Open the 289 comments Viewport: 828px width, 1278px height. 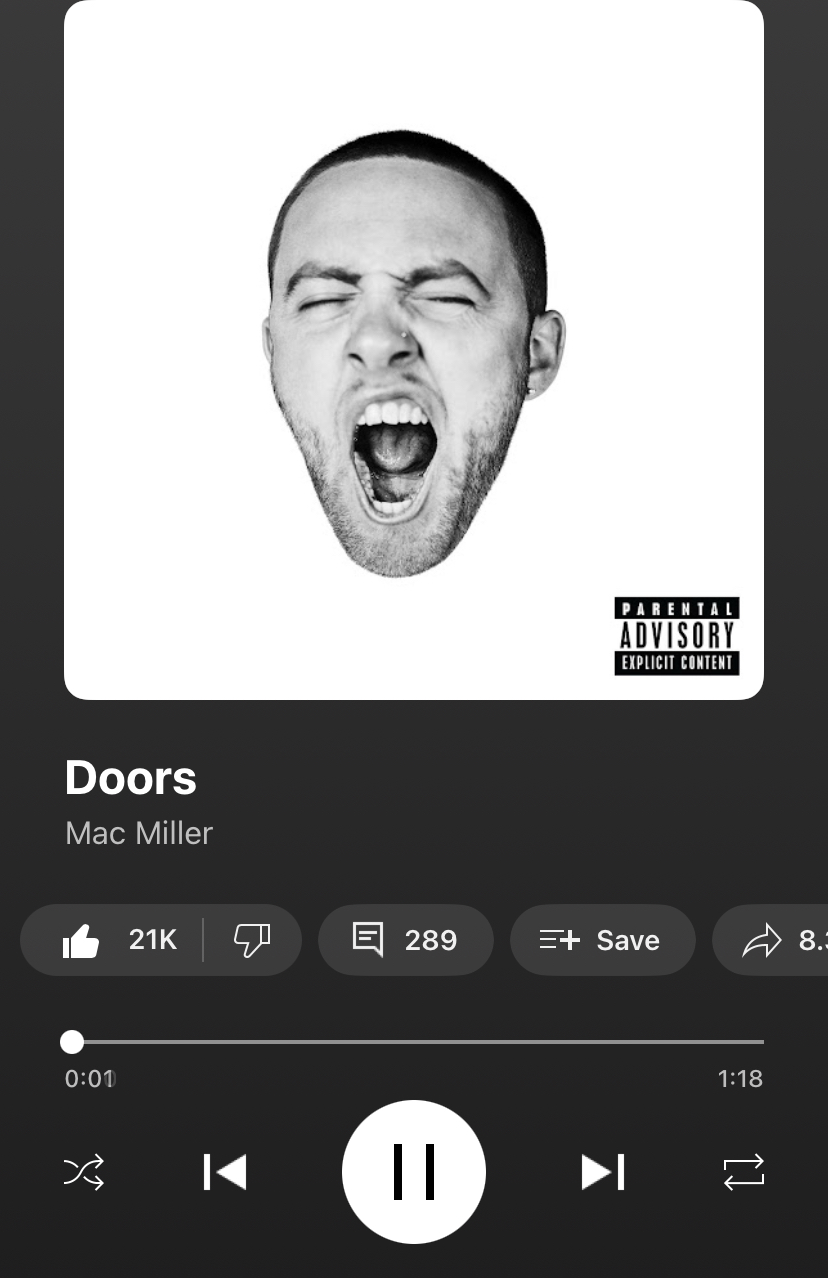pyautogui.click(x=405, y=940)
